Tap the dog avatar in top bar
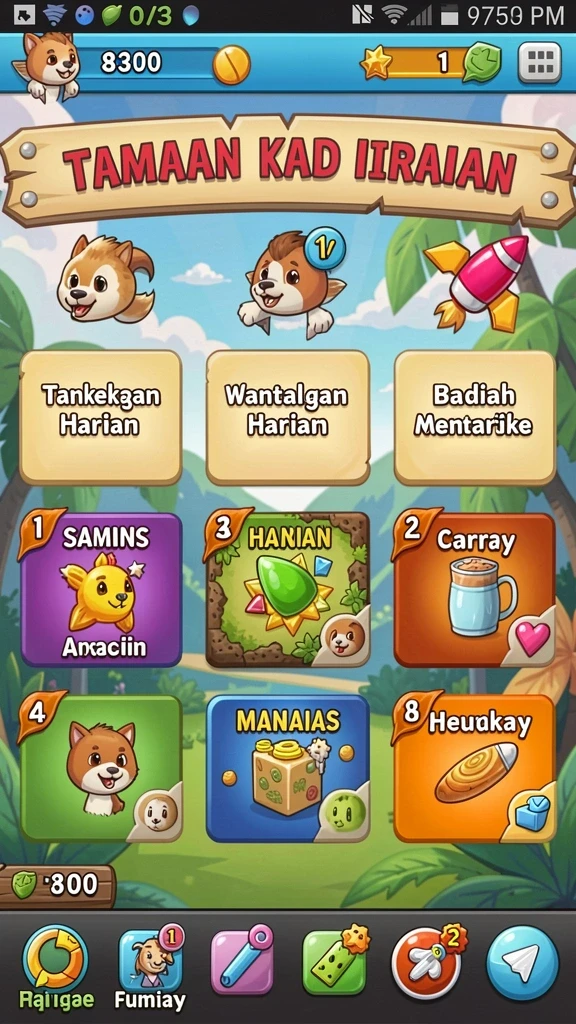The width and height of the screenshot is (576, 1024). [x=49, y=65]
